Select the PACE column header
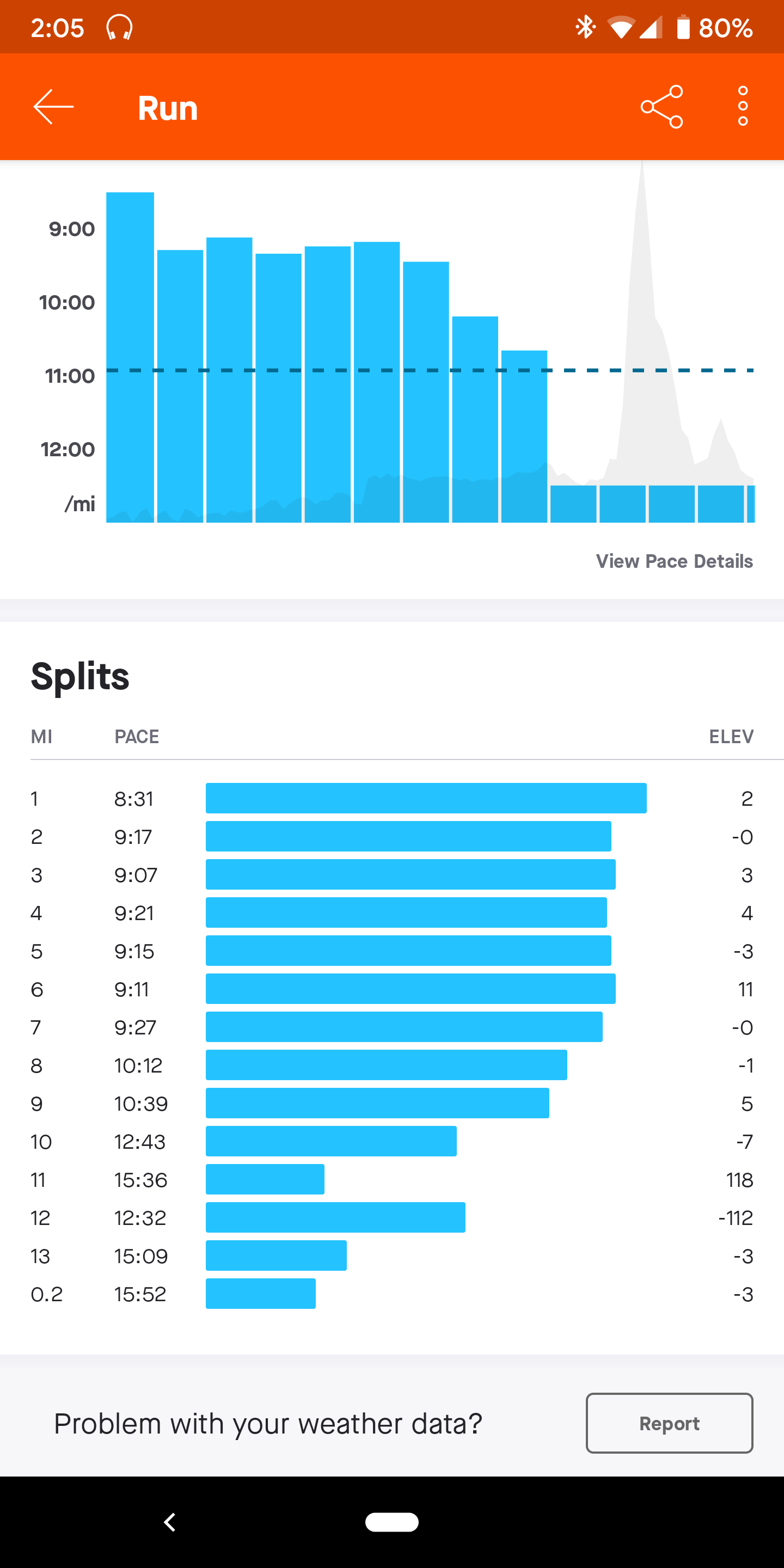 pyautogui.click(x=136, y=736)
